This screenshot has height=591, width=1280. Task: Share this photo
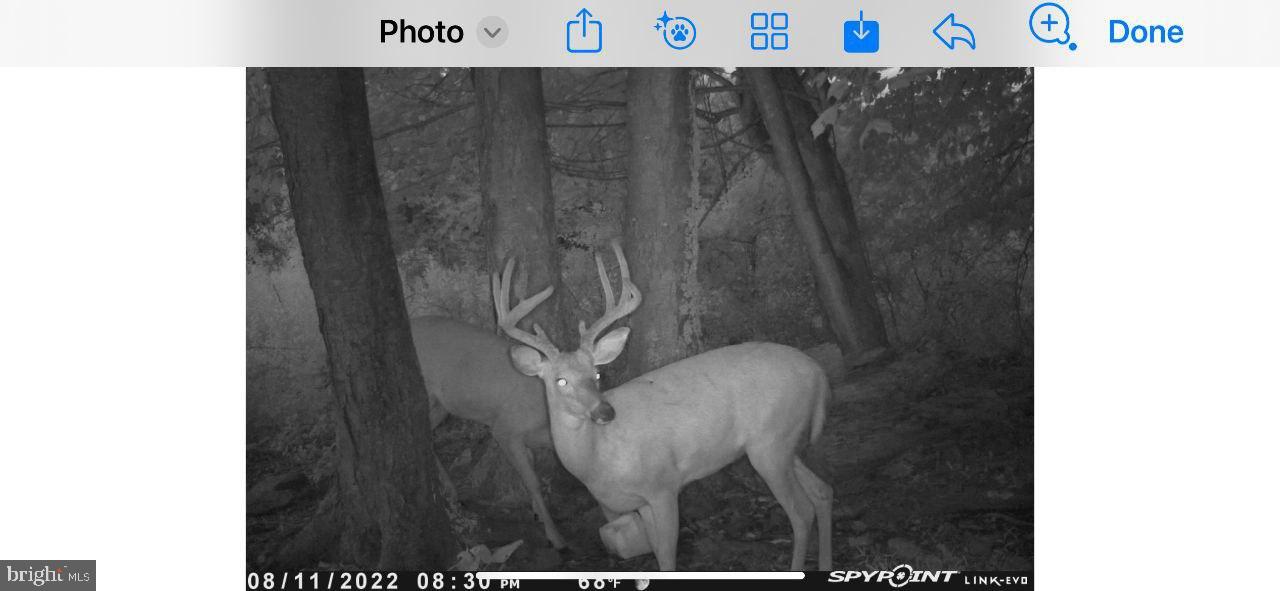(584, 31)
